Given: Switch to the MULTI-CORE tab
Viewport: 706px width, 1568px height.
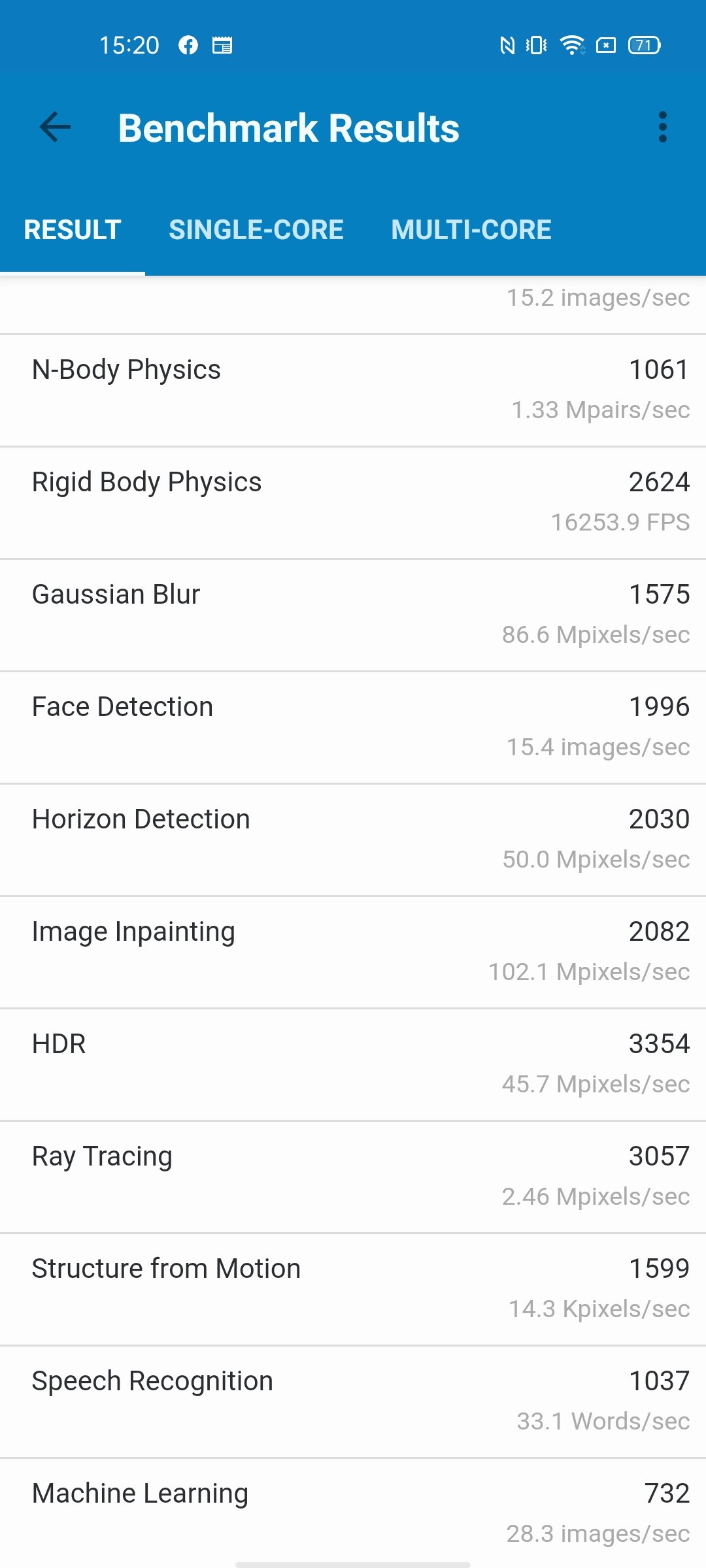Looking at the screenshot, I should tap(471, 229).
